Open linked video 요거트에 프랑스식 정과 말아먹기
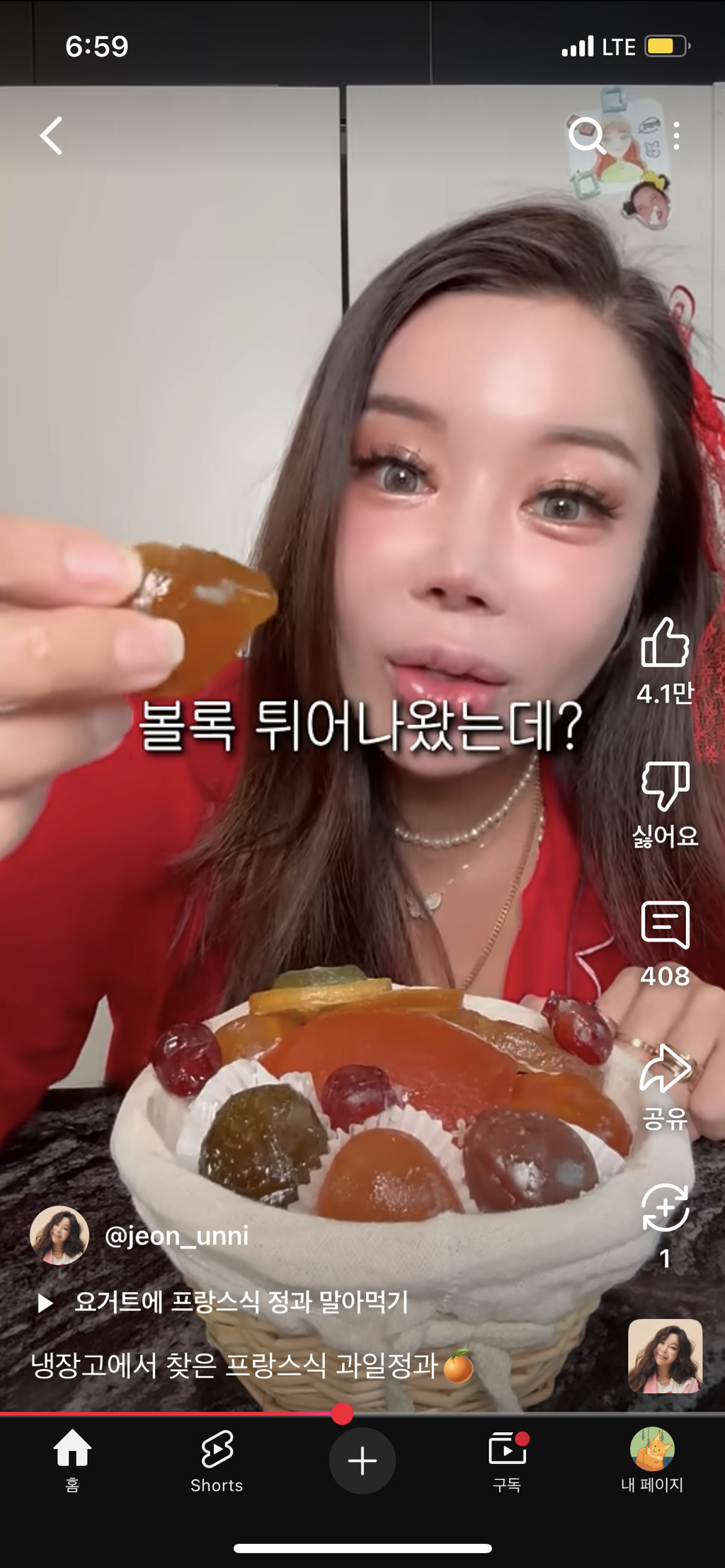The height and width of the screenshot is (1568, 725). coord(241,1302)
